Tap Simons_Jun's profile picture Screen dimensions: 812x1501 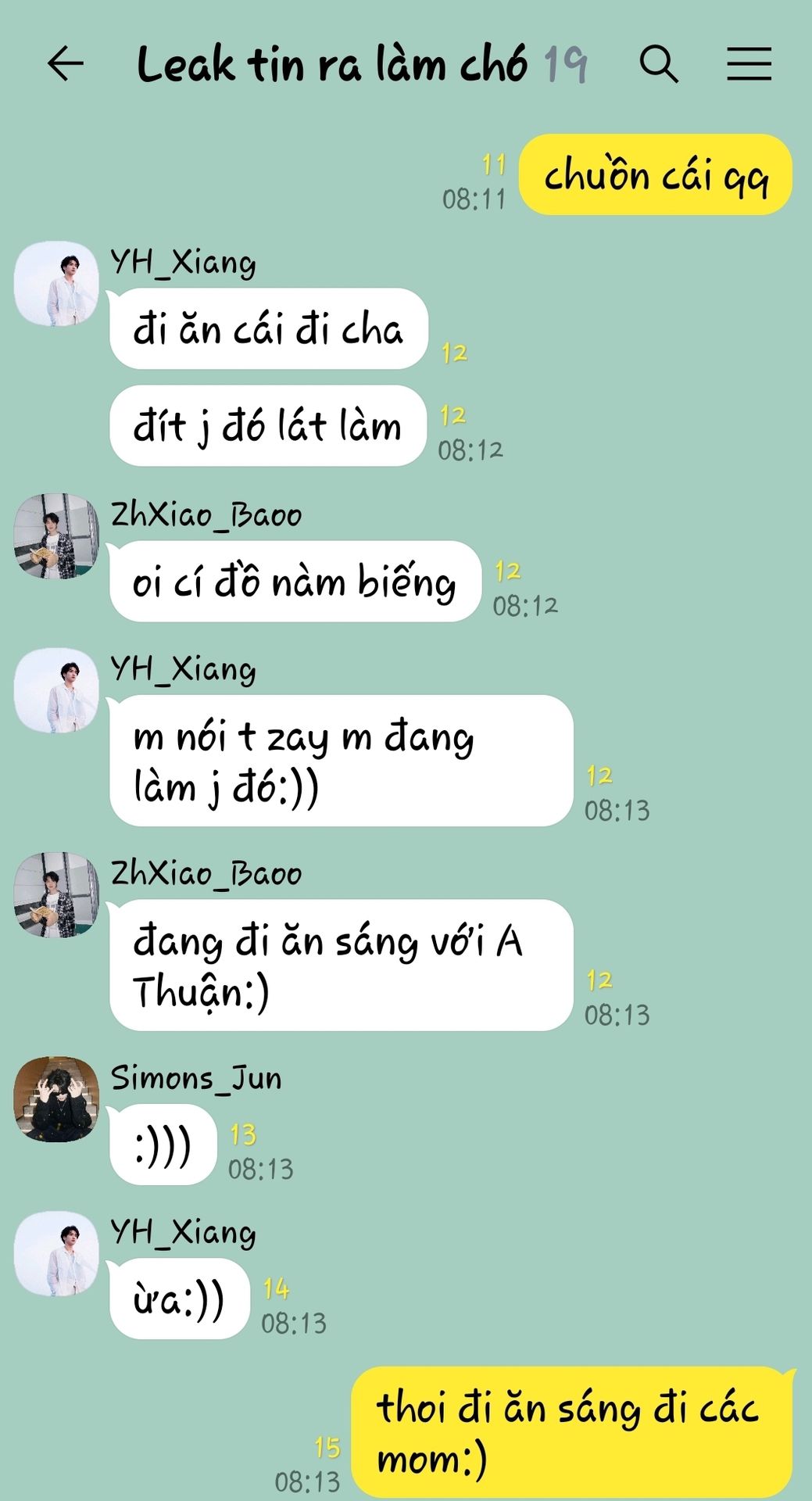56,1099
